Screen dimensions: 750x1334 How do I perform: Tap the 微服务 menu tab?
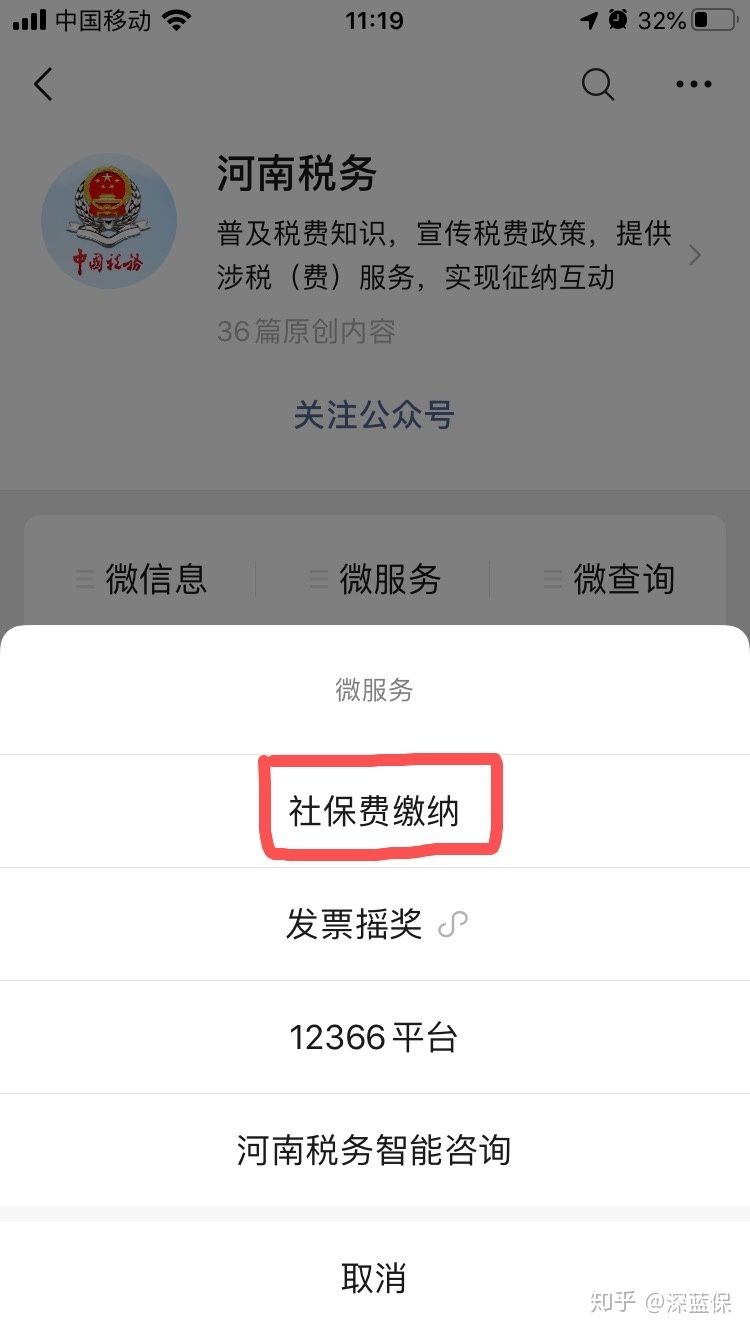coord(375,578)
